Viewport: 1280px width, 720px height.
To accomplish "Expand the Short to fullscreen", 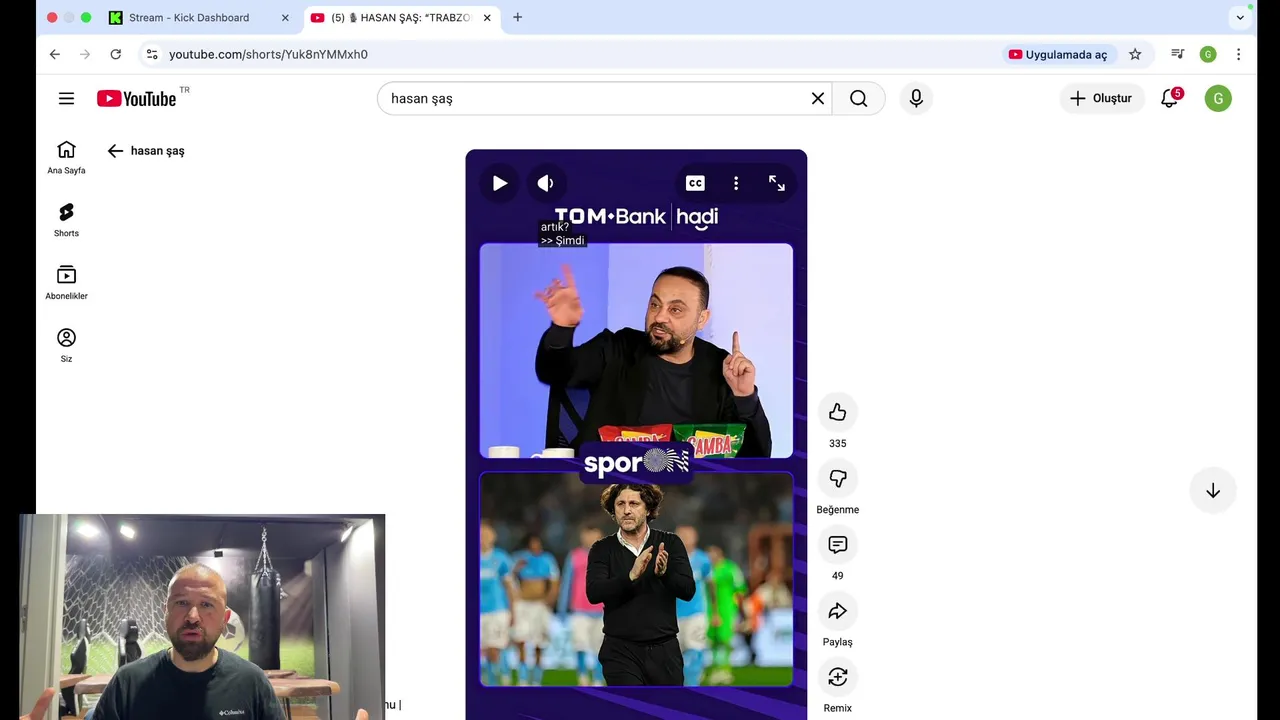I will [x=777, y=183].
